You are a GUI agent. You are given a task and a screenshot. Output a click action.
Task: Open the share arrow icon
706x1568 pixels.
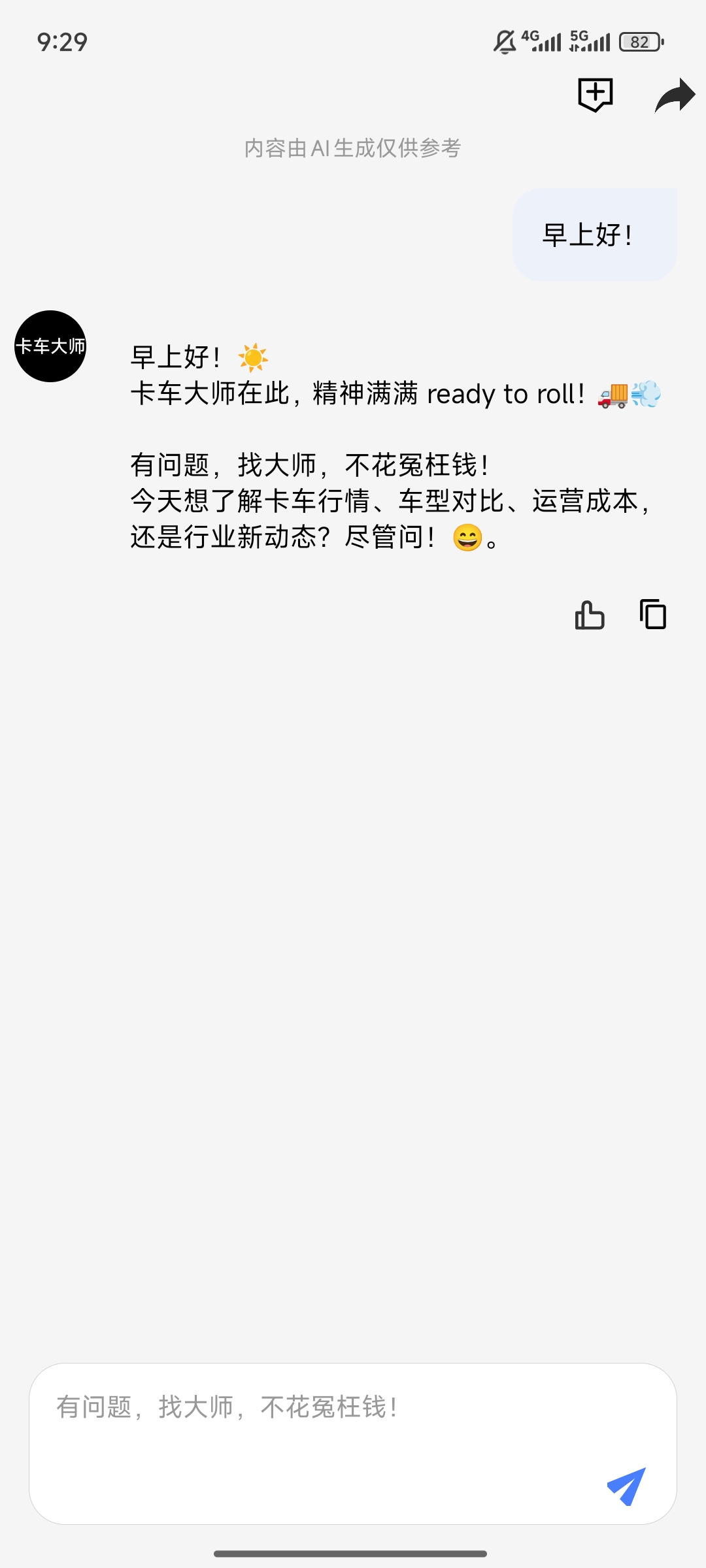pos(675,95)
